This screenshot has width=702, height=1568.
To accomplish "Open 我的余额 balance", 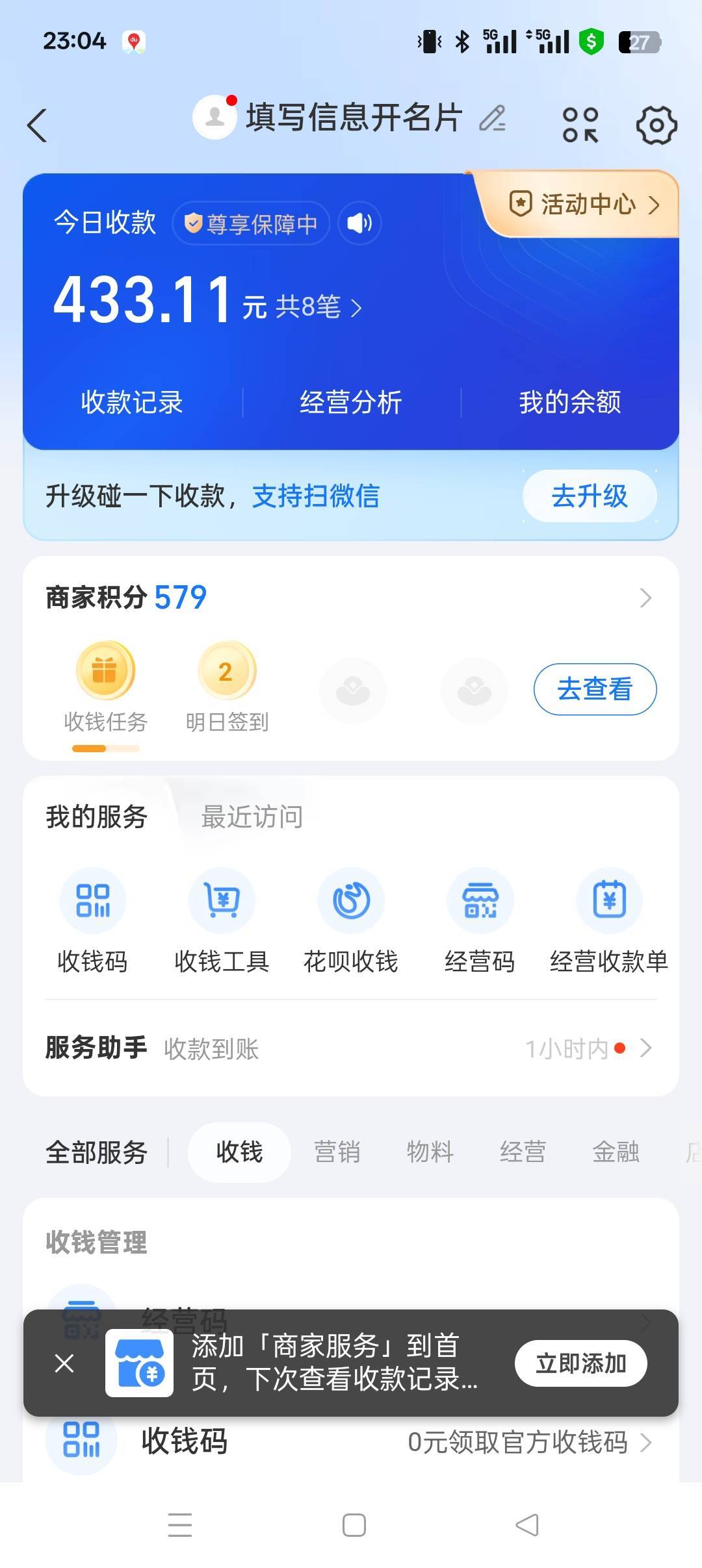I will click(x=569, y=402).
